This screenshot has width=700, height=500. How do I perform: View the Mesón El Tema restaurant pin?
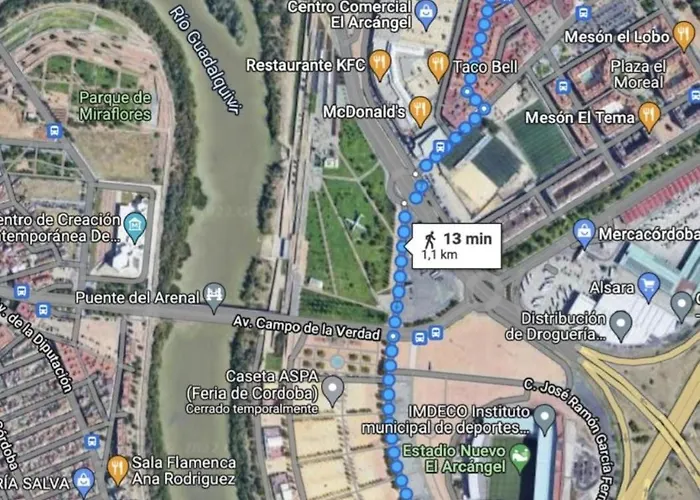649,116
